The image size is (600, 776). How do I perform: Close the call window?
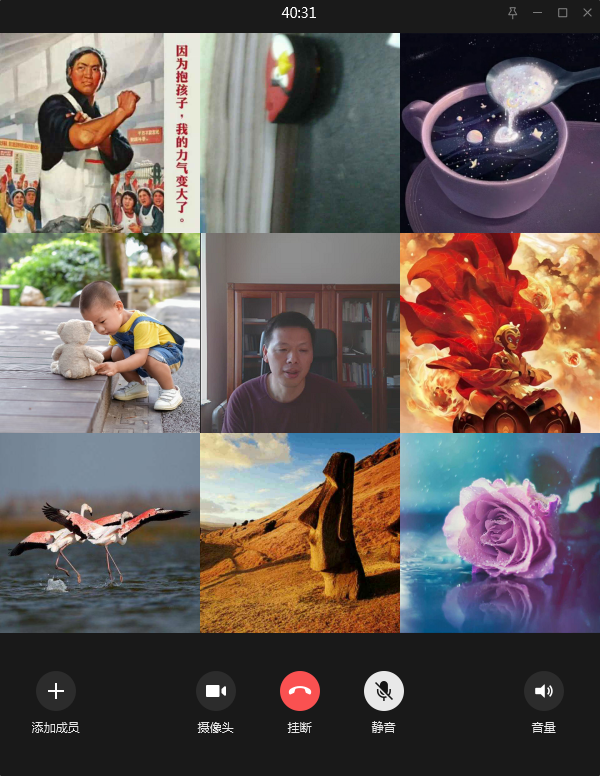tap(587, 13)
